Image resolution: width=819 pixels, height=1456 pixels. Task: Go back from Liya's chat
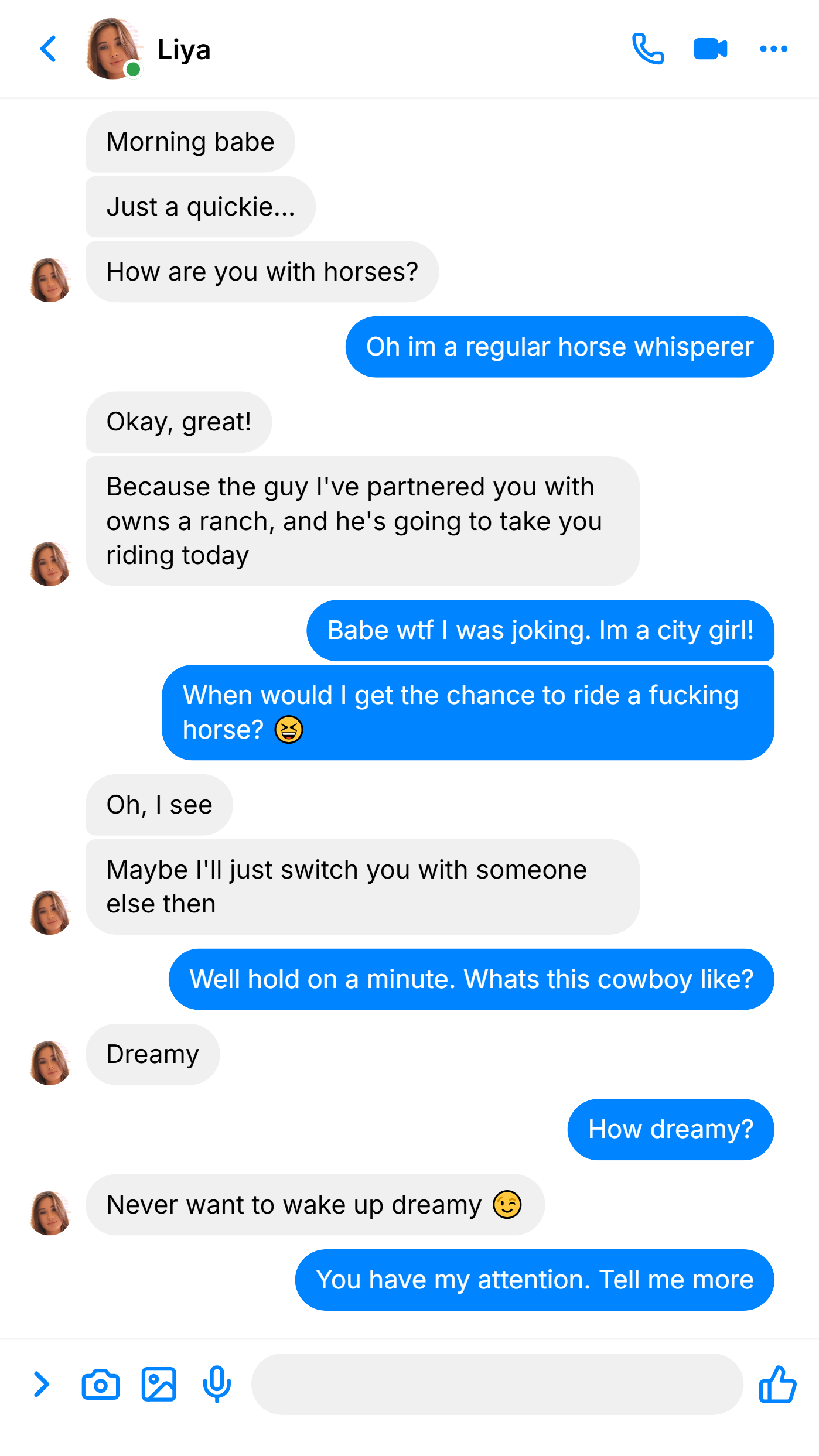[x=49, y=49]
